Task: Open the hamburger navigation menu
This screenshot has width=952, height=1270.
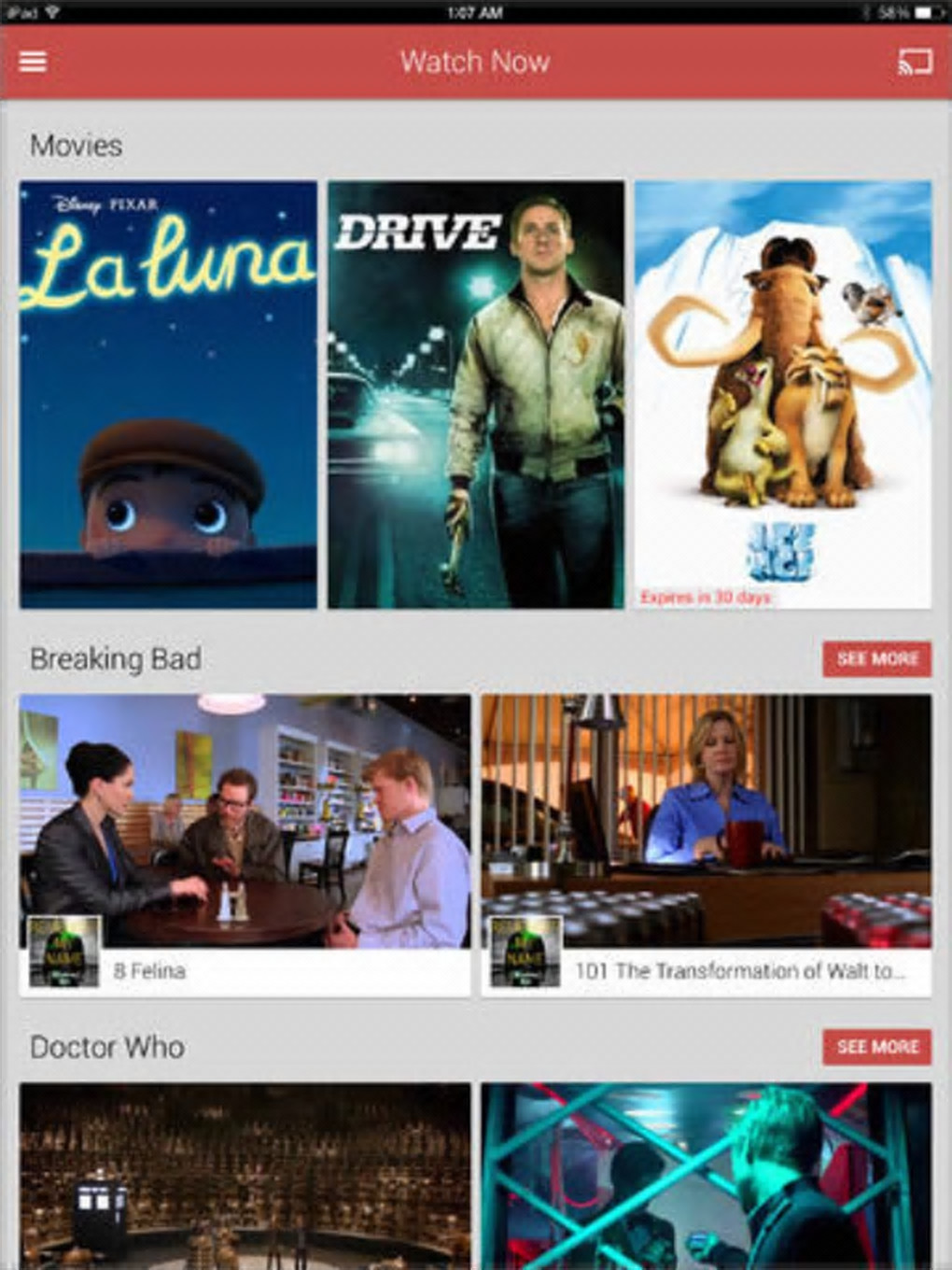Action: [x=34, y=62]
